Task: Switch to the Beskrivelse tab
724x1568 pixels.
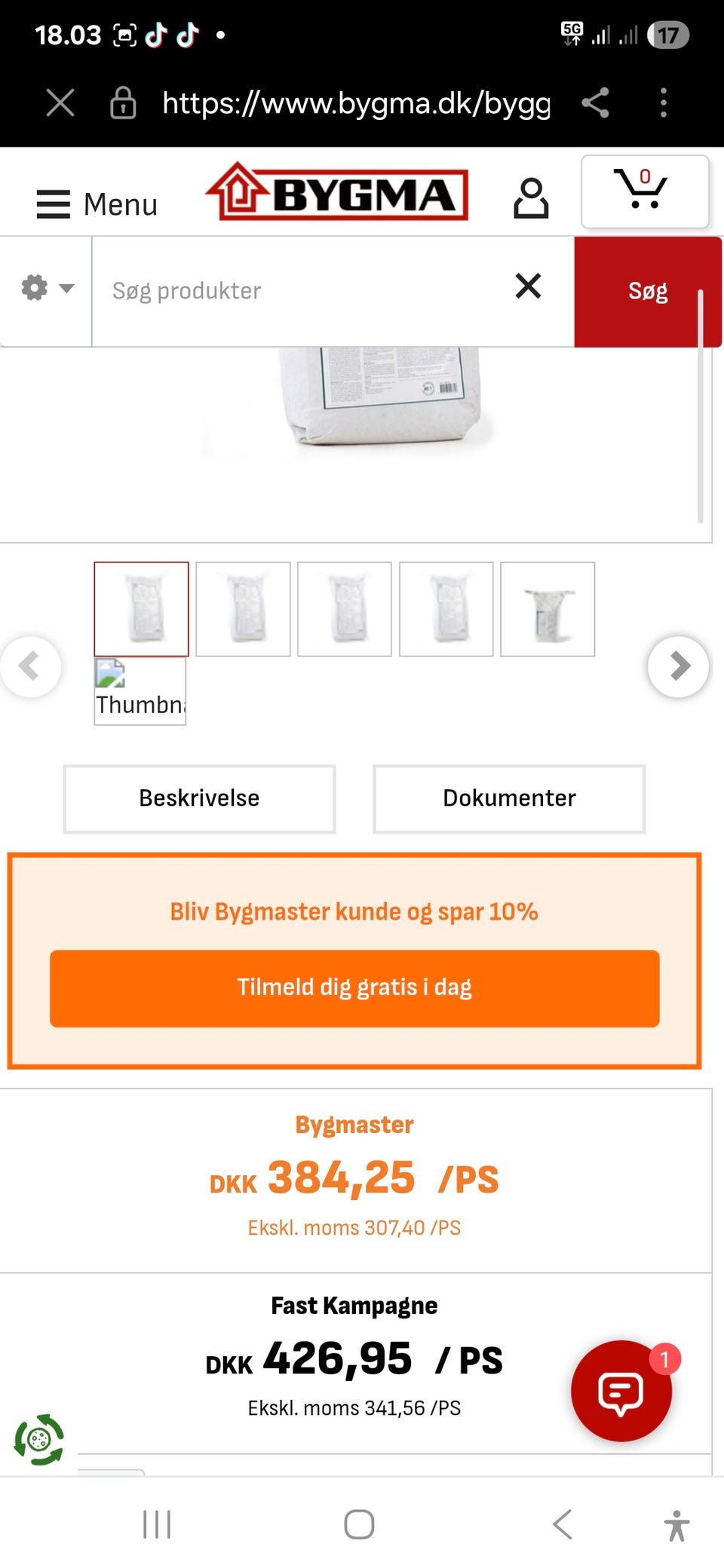Action: click(x=198, y=798)
